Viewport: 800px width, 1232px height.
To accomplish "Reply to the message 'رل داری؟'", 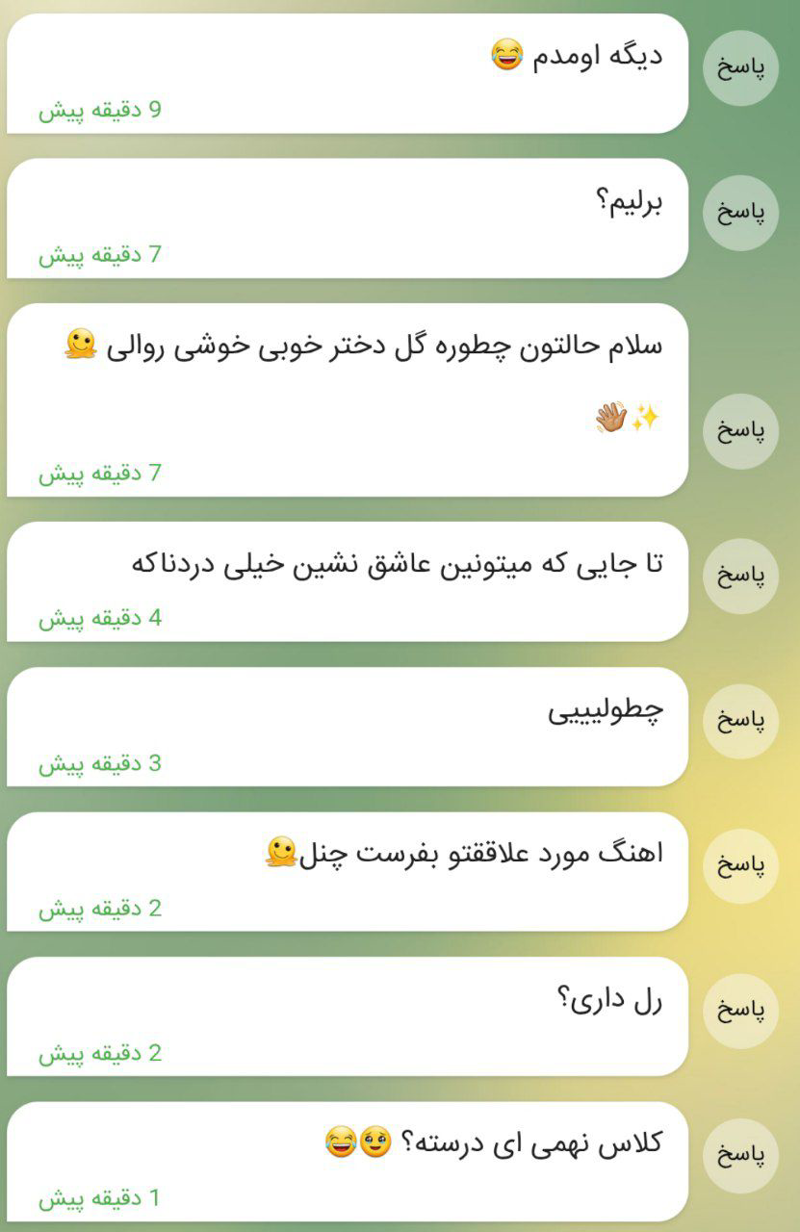I will click(741, 1011).
